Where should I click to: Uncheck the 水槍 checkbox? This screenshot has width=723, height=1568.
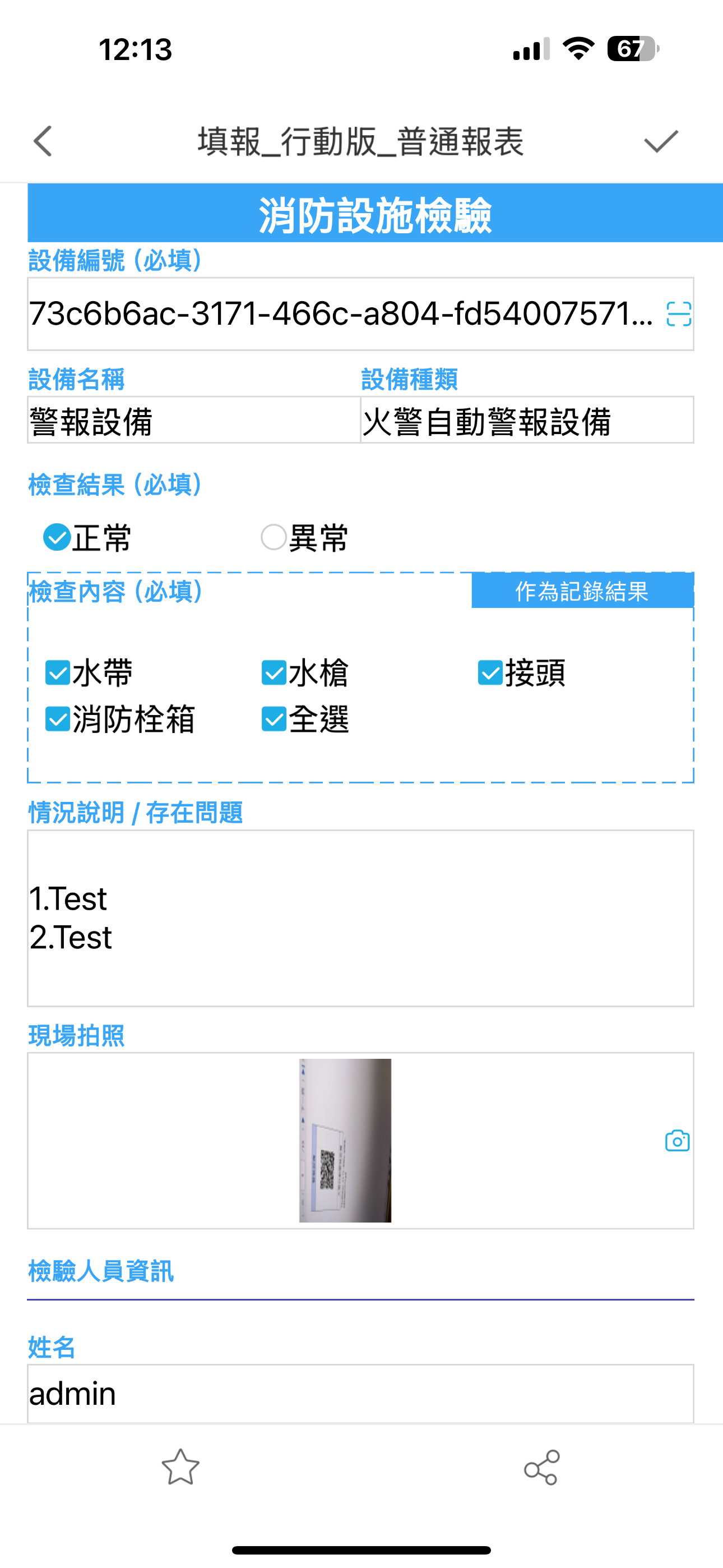[x=274, y=672]
